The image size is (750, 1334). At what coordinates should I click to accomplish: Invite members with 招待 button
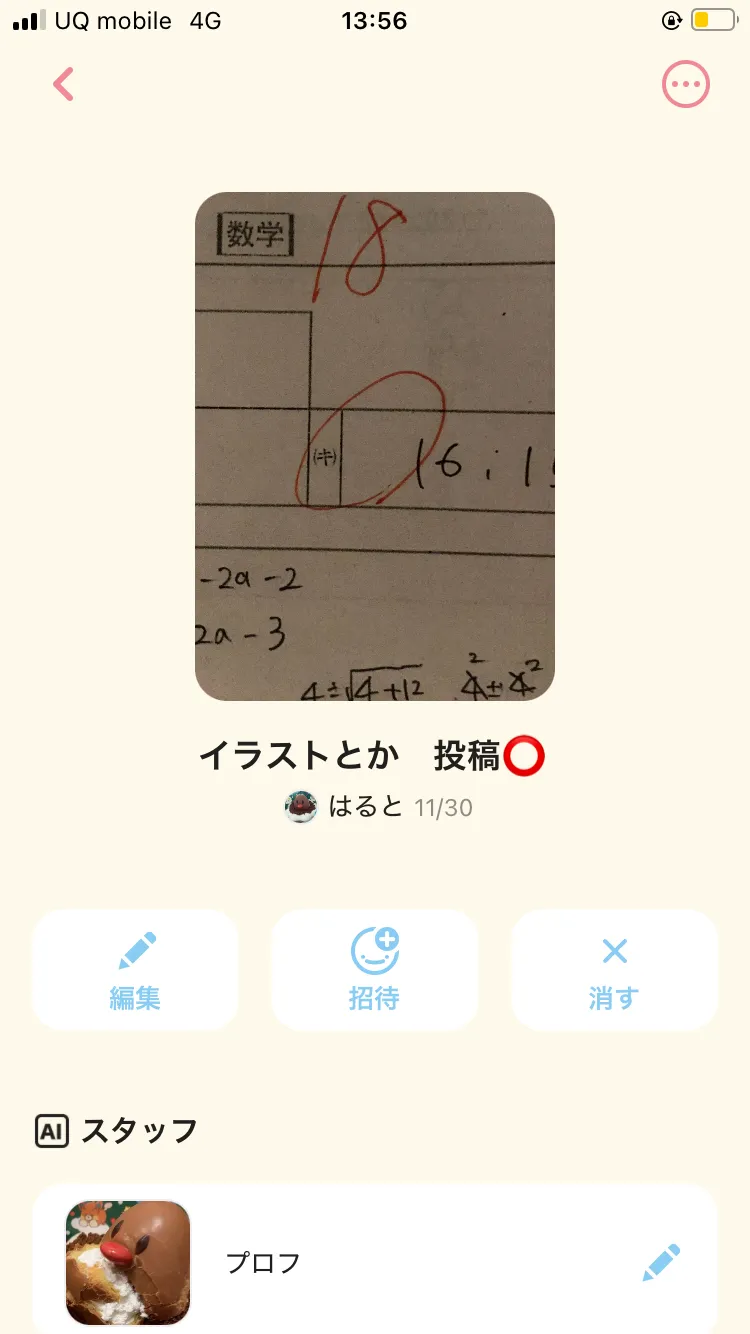tap(375, 970)
